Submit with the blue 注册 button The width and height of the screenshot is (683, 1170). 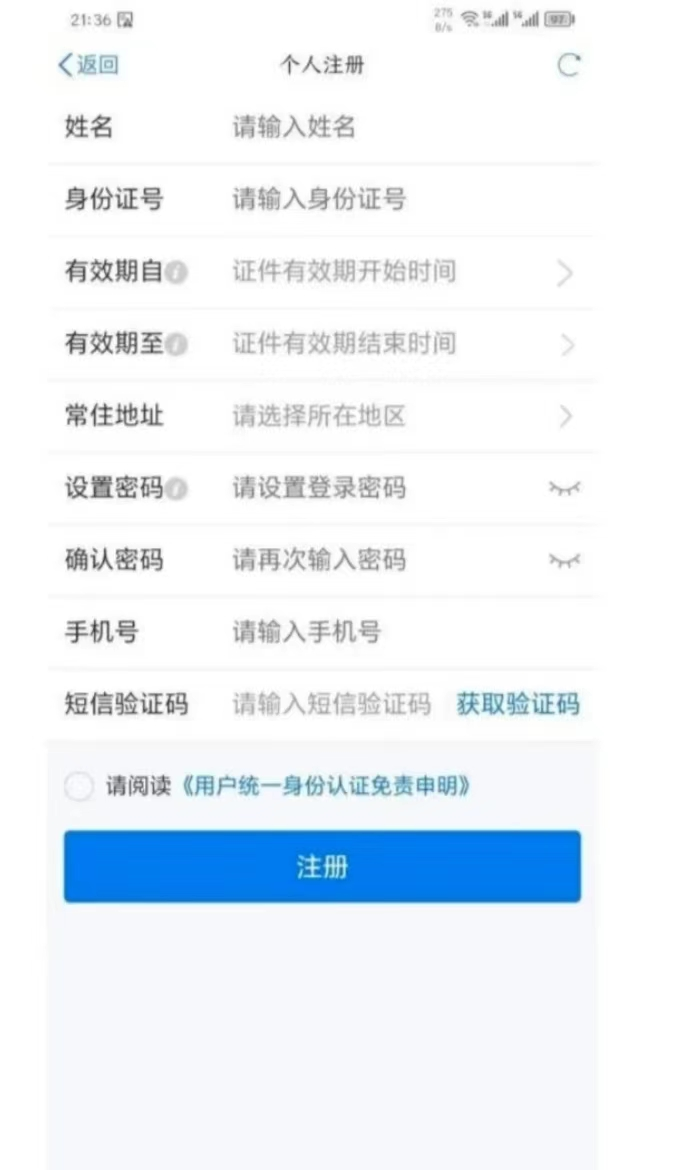click(322, 866)
